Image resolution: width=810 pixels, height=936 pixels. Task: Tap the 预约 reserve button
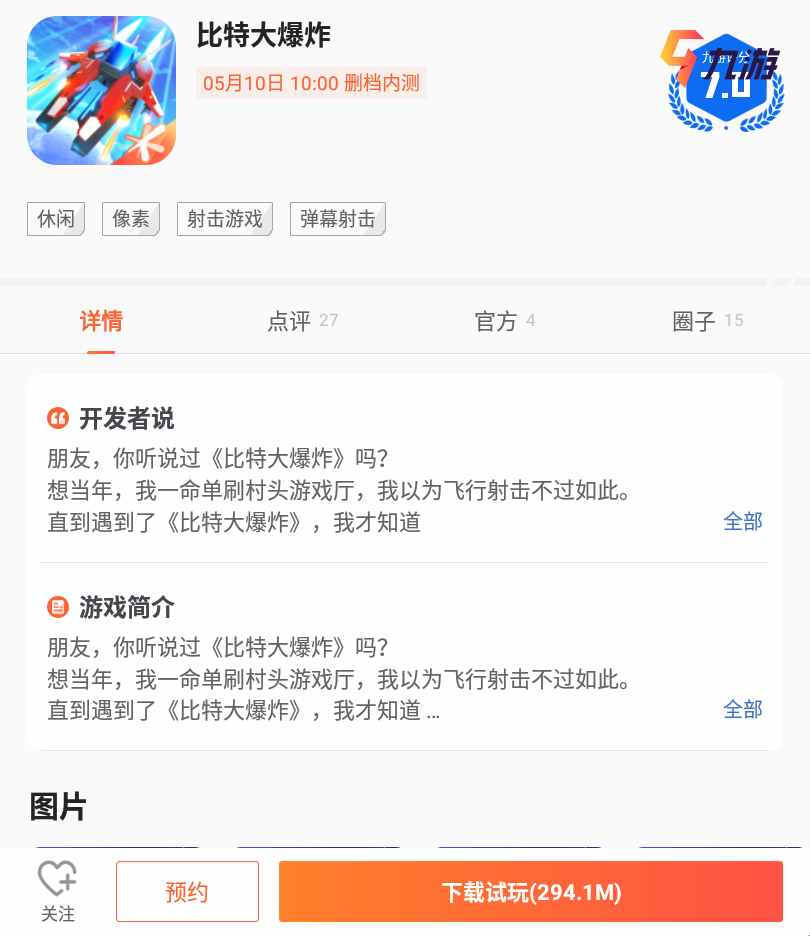[x=187, y=891]
